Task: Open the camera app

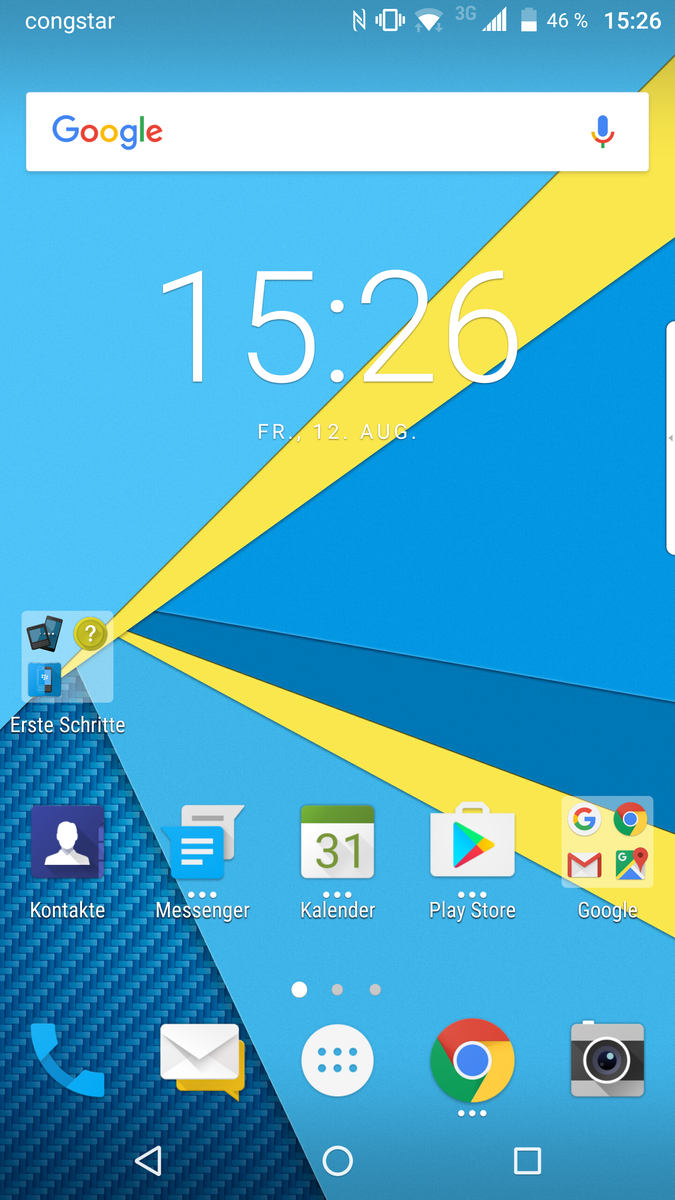Action: coord(607,1060)
